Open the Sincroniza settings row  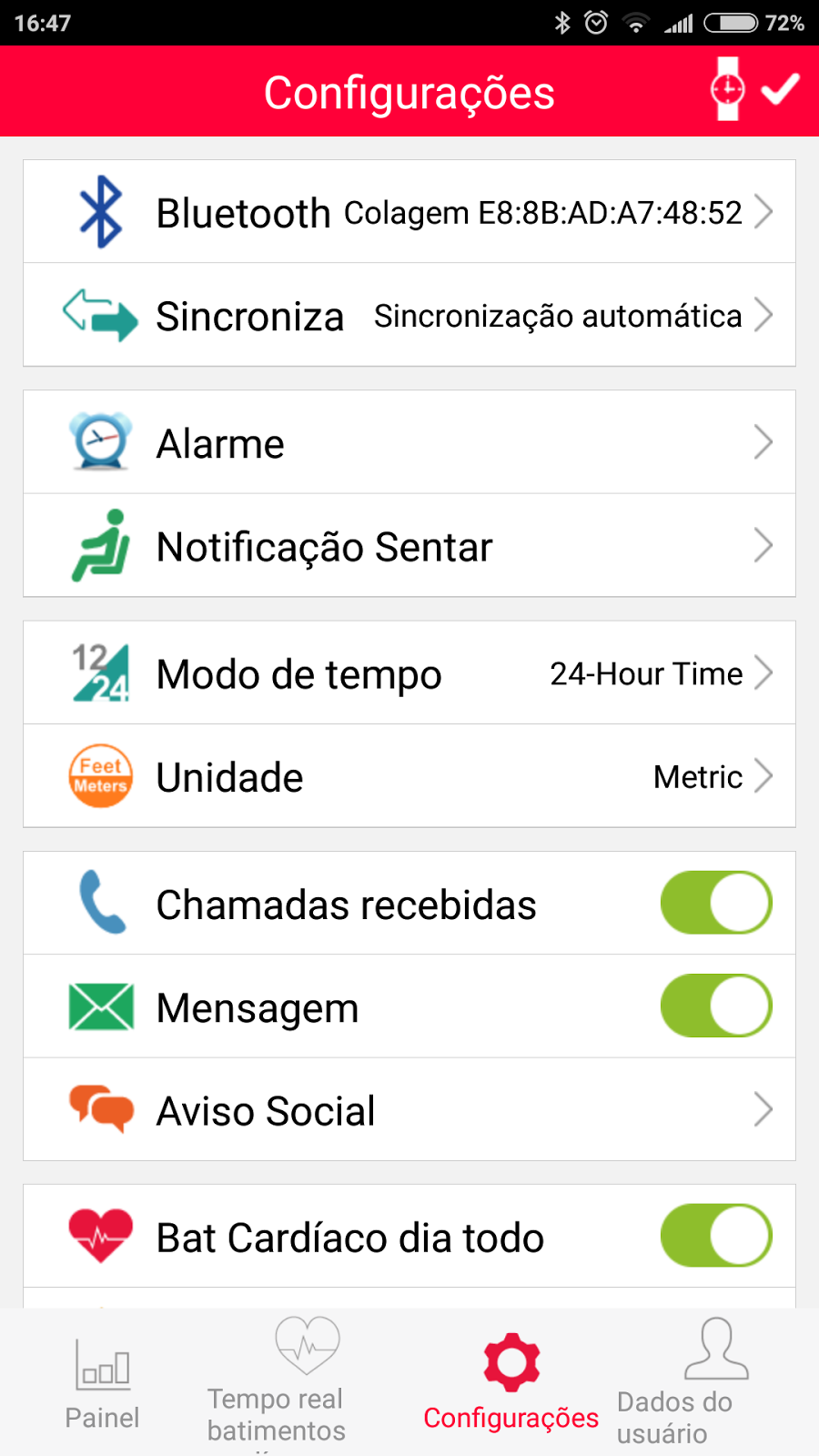point(409,316)
